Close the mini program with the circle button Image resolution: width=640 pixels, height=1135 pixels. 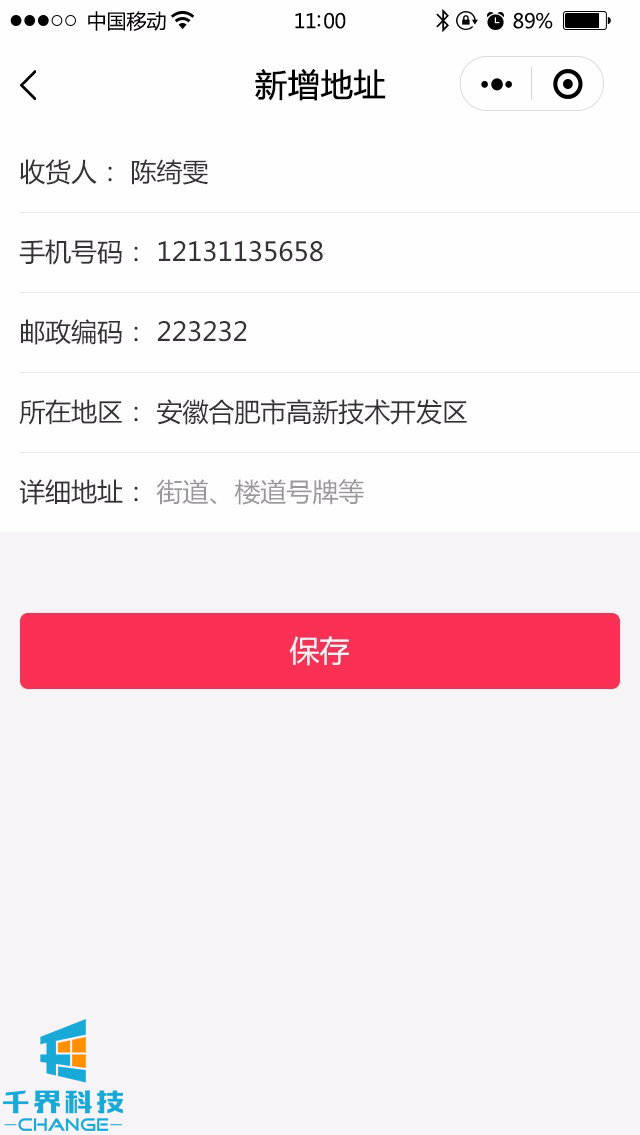pyautogui.click(x=567, y=85)
